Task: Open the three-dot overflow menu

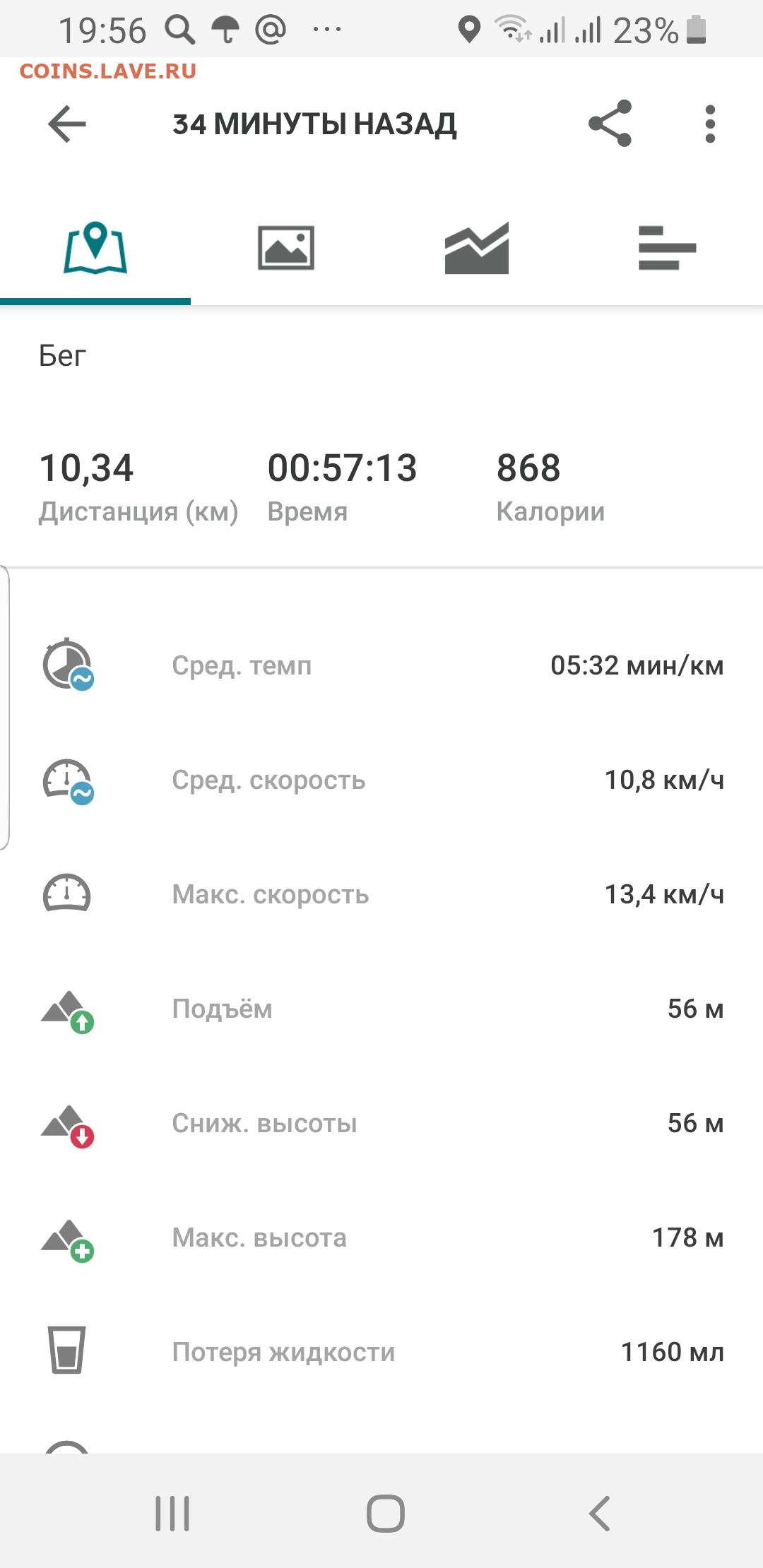Action: click(x=710, y=124)
